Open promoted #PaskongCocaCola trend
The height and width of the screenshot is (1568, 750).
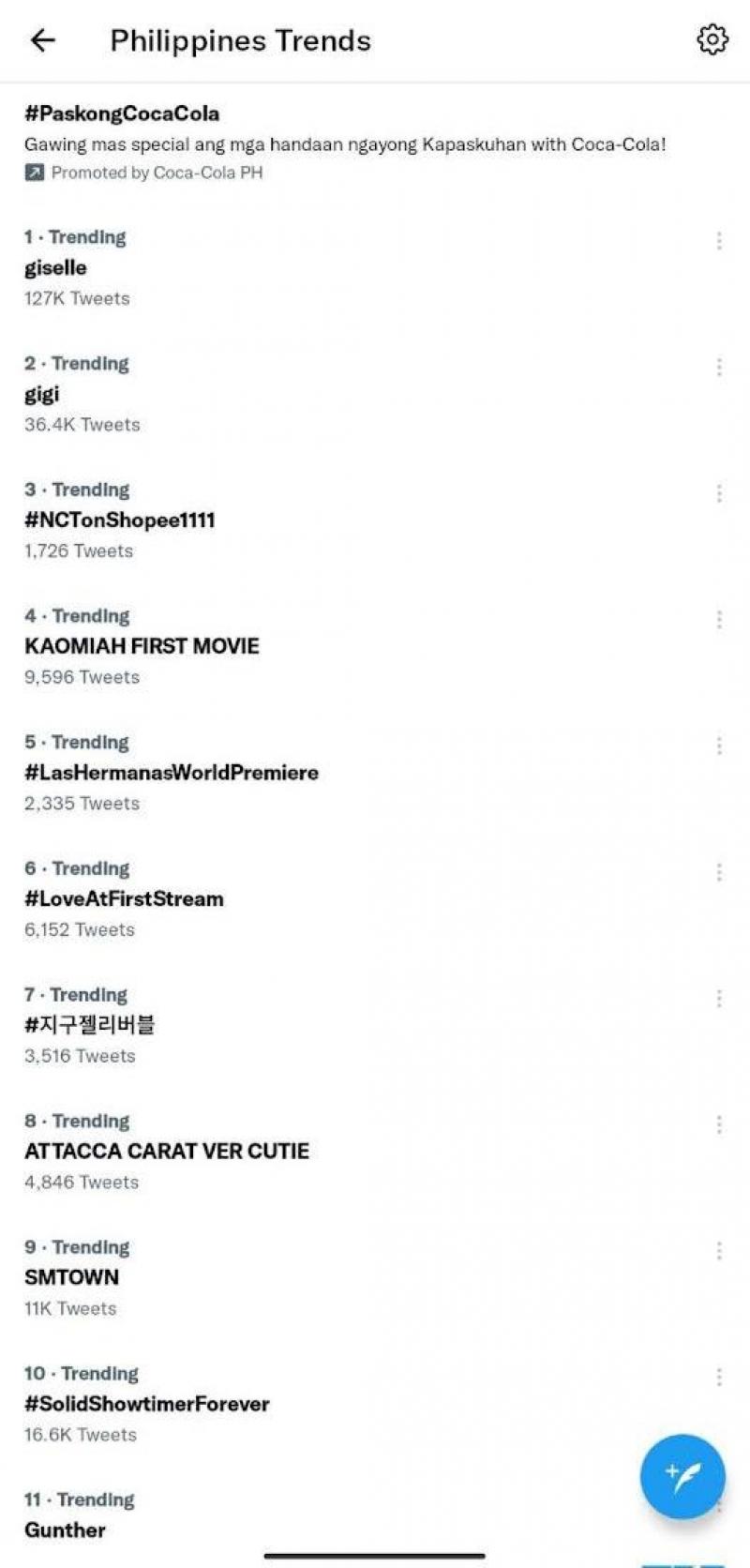122,113
